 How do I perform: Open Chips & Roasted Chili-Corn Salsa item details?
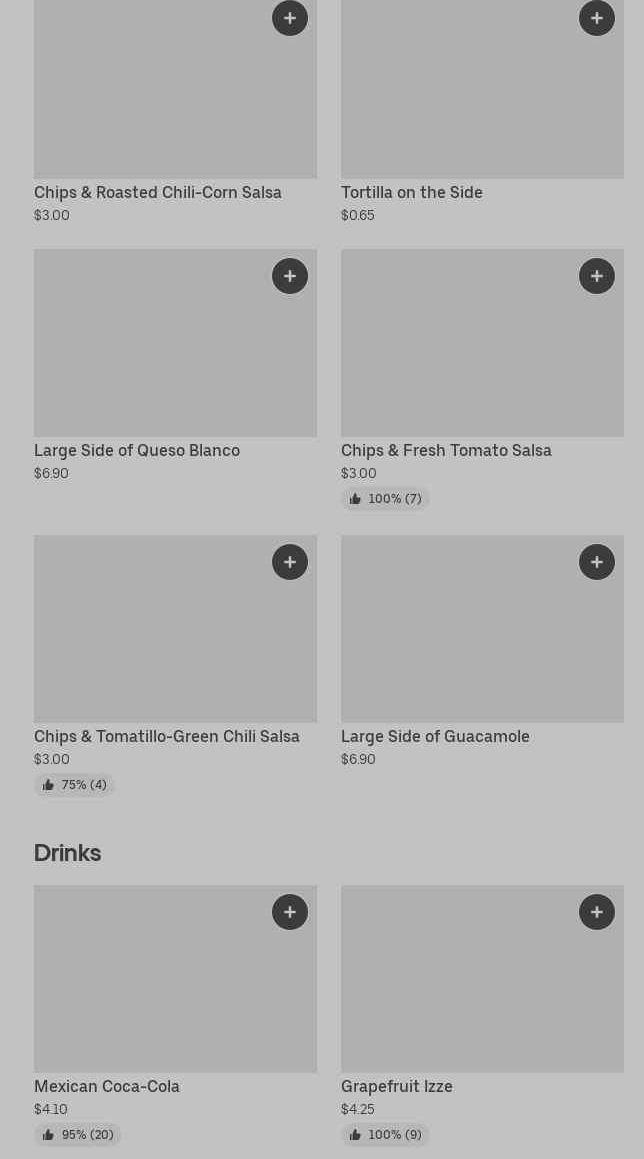tap(158, 192)
